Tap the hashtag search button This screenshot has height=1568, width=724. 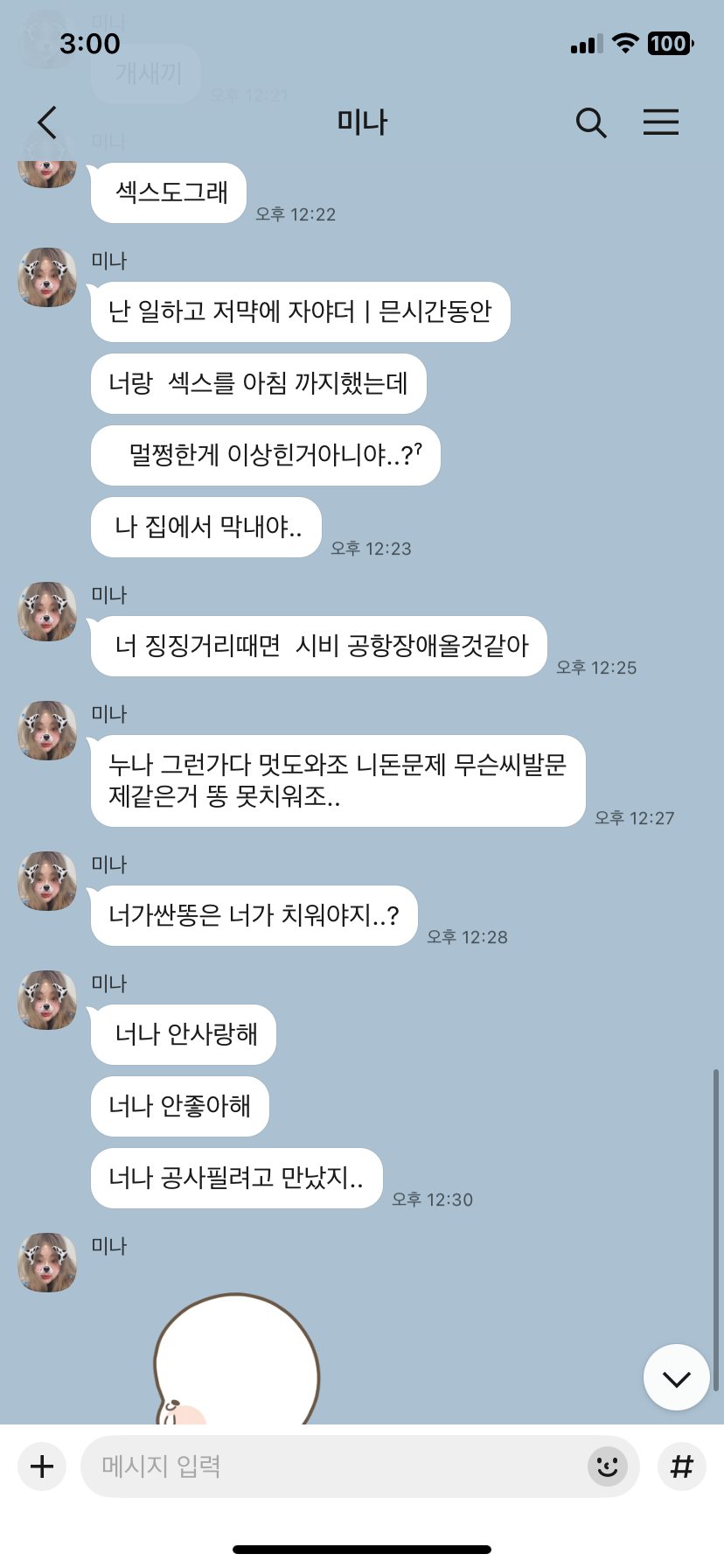click(681, 1466)
